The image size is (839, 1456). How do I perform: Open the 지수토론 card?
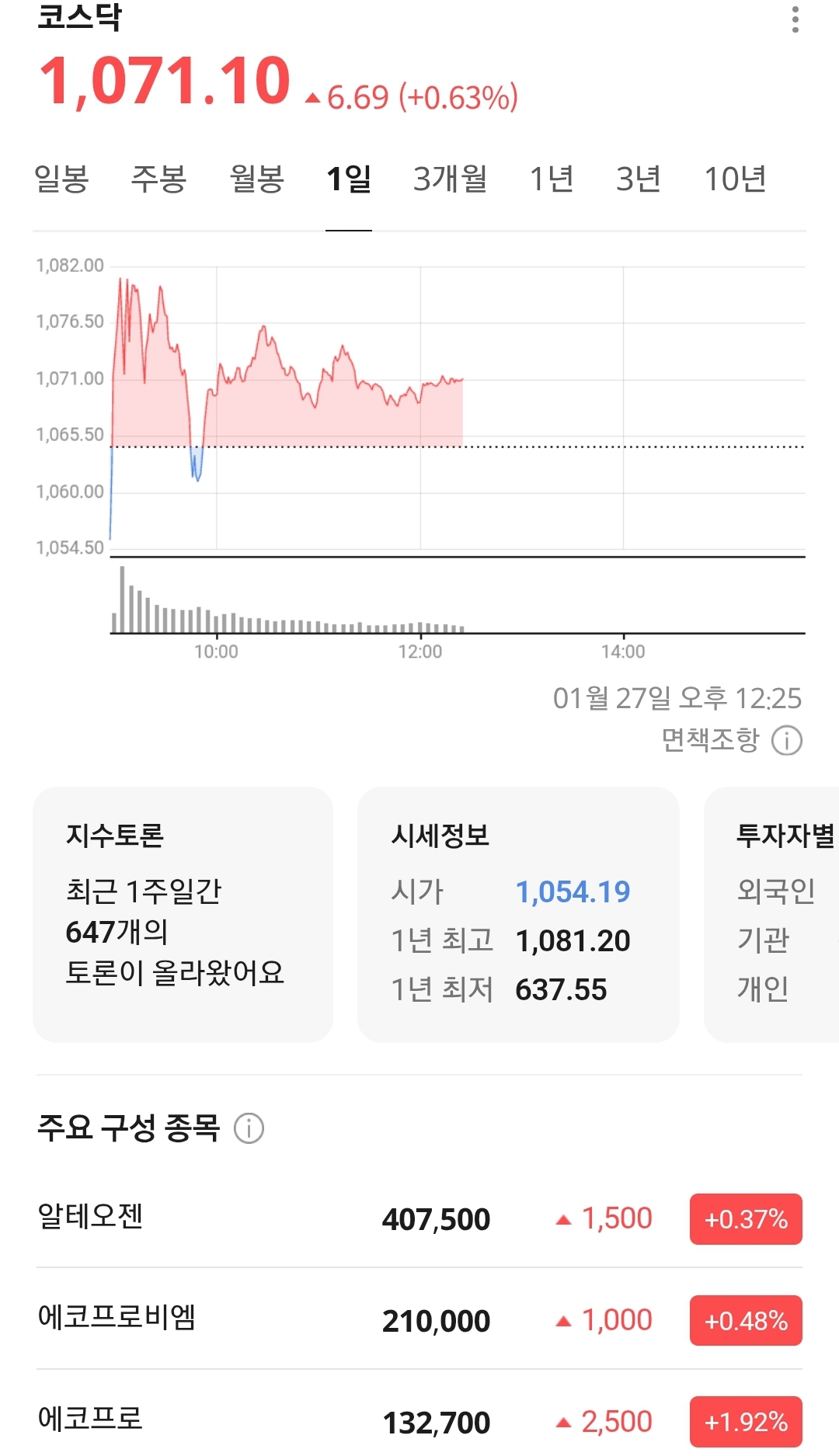(183, 915)
